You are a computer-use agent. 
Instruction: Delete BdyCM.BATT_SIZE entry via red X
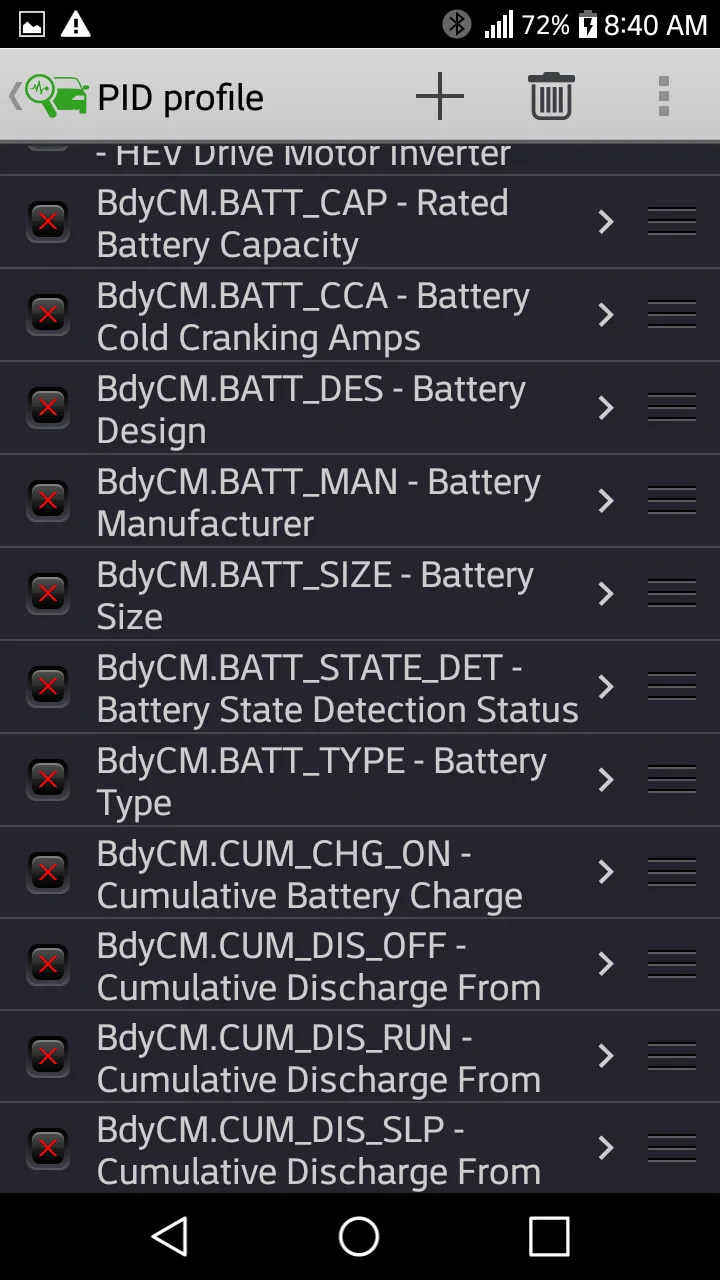coord(48,594)
